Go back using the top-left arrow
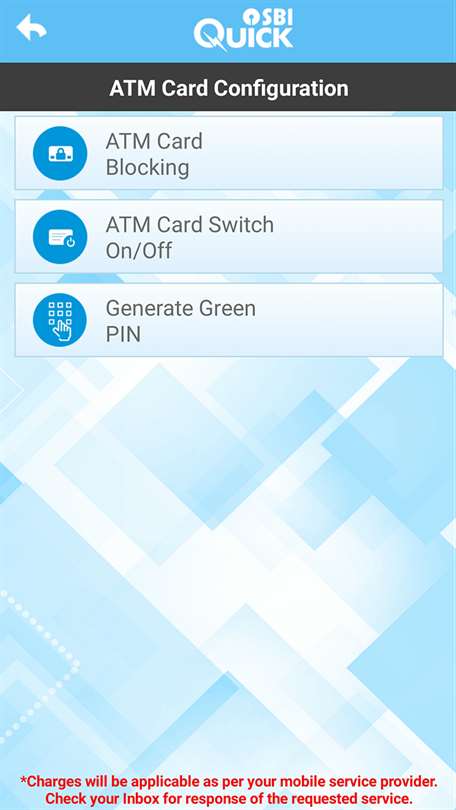456x810 pixels. click(x=32, y=27)
